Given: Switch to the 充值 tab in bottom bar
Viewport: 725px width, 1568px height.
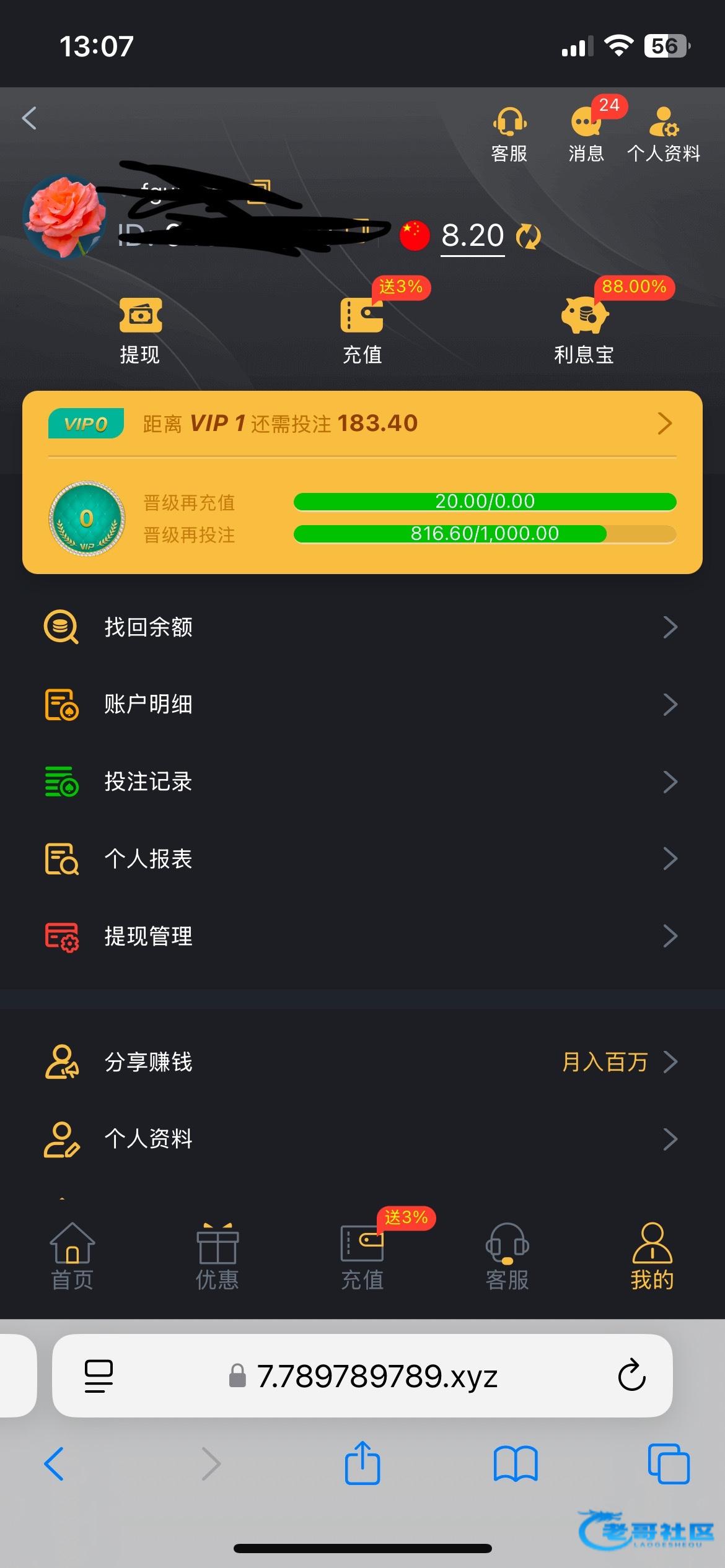Looking at the screenshot, I should (x=362, y=1256).
